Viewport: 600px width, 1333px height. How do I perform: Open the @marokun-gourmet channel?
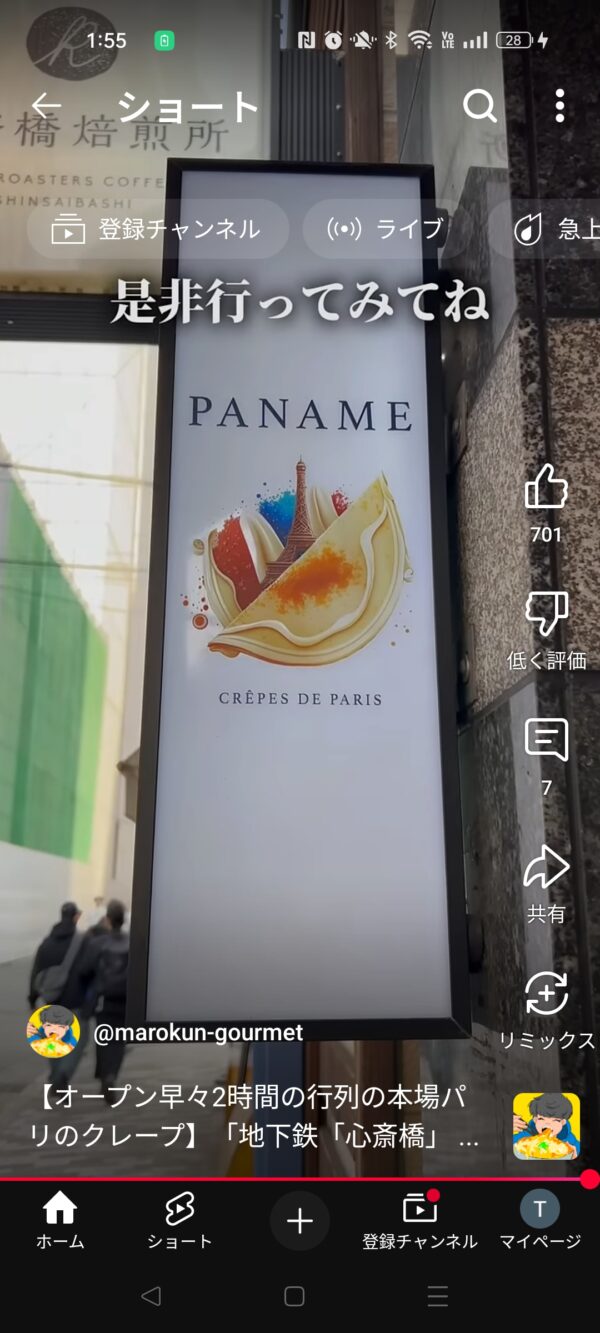[198, 1032]
